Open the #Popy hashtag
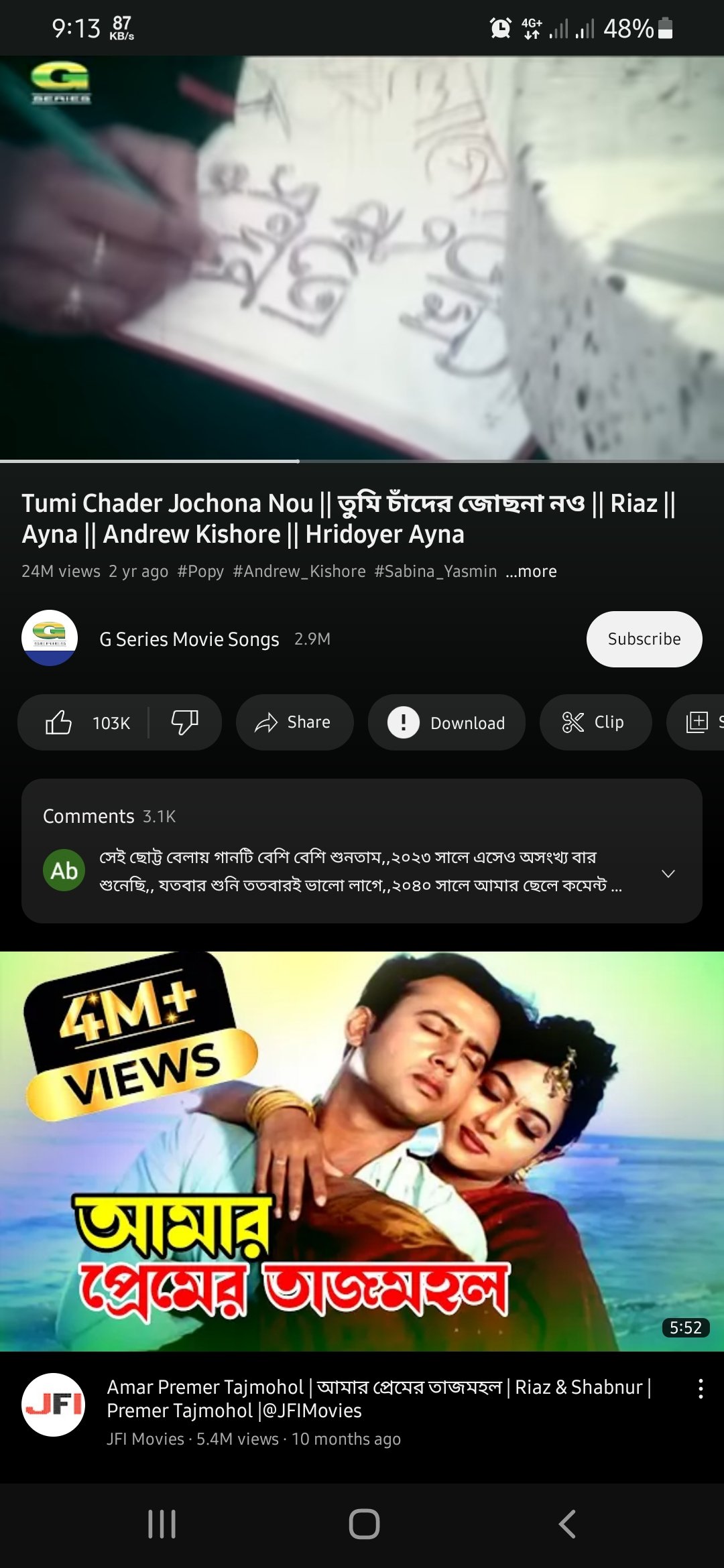 [x=200, y=572]
